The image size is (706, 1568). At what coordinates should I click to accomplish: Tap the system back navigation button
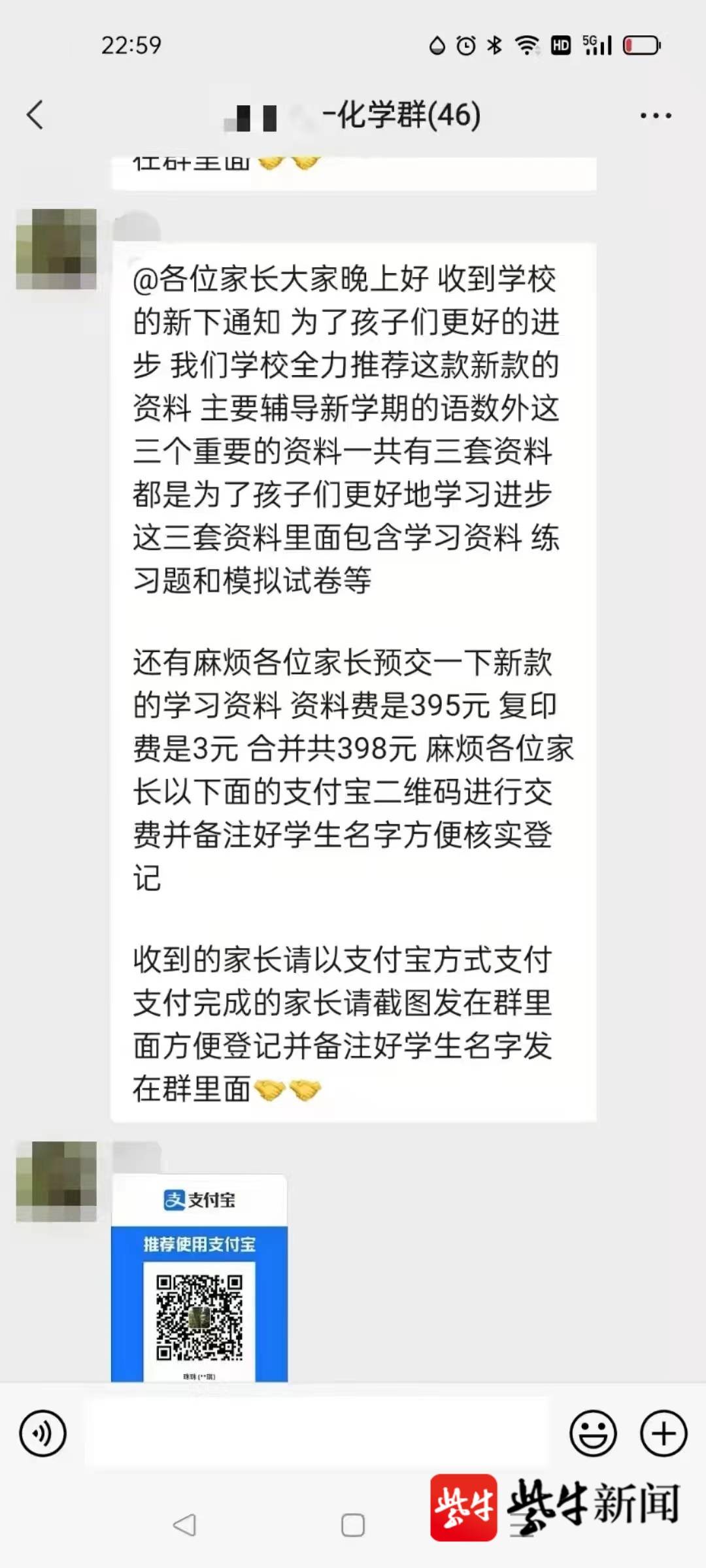point(184,1525)
